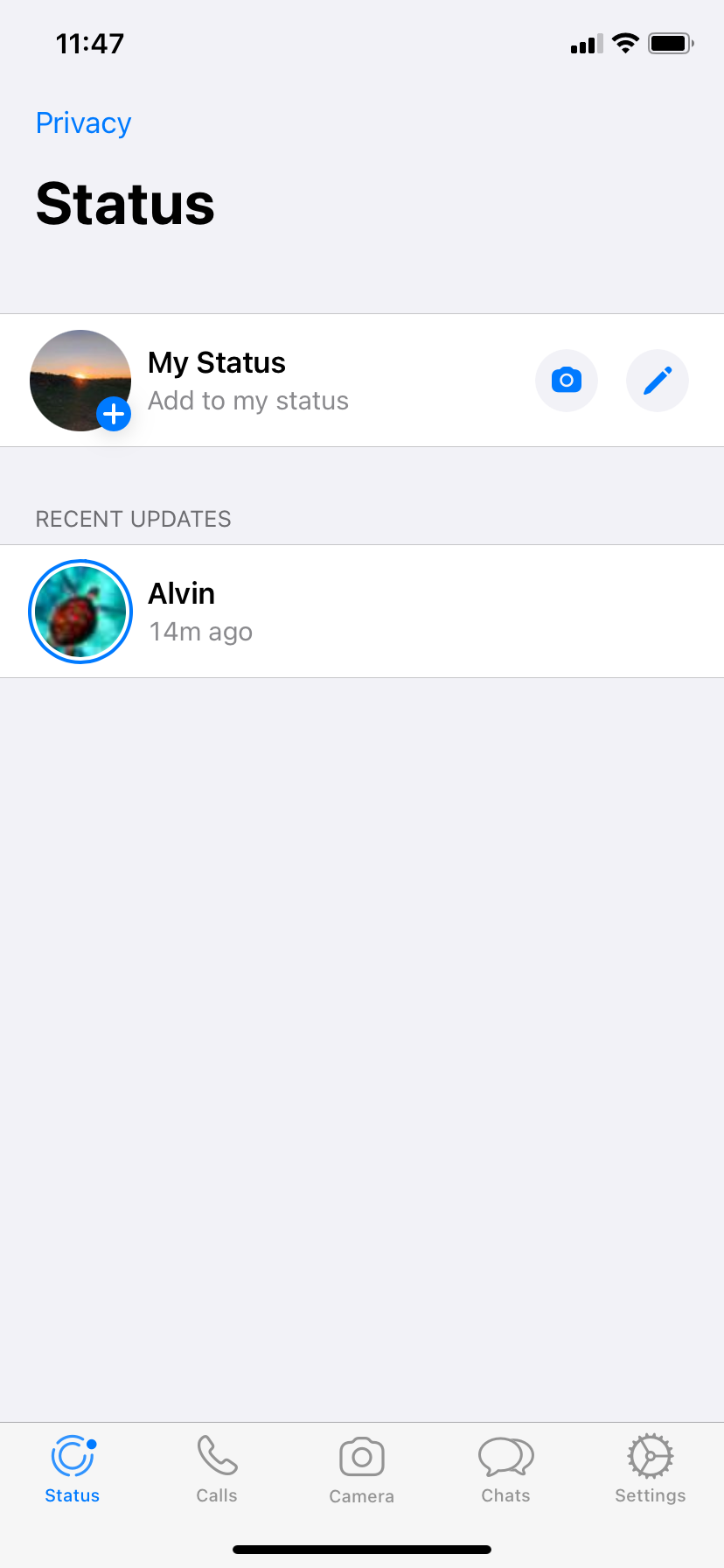This screenshot has height=1568, width=724.
Task: Switch to the Camera tab
Action: pos(361,1470)
